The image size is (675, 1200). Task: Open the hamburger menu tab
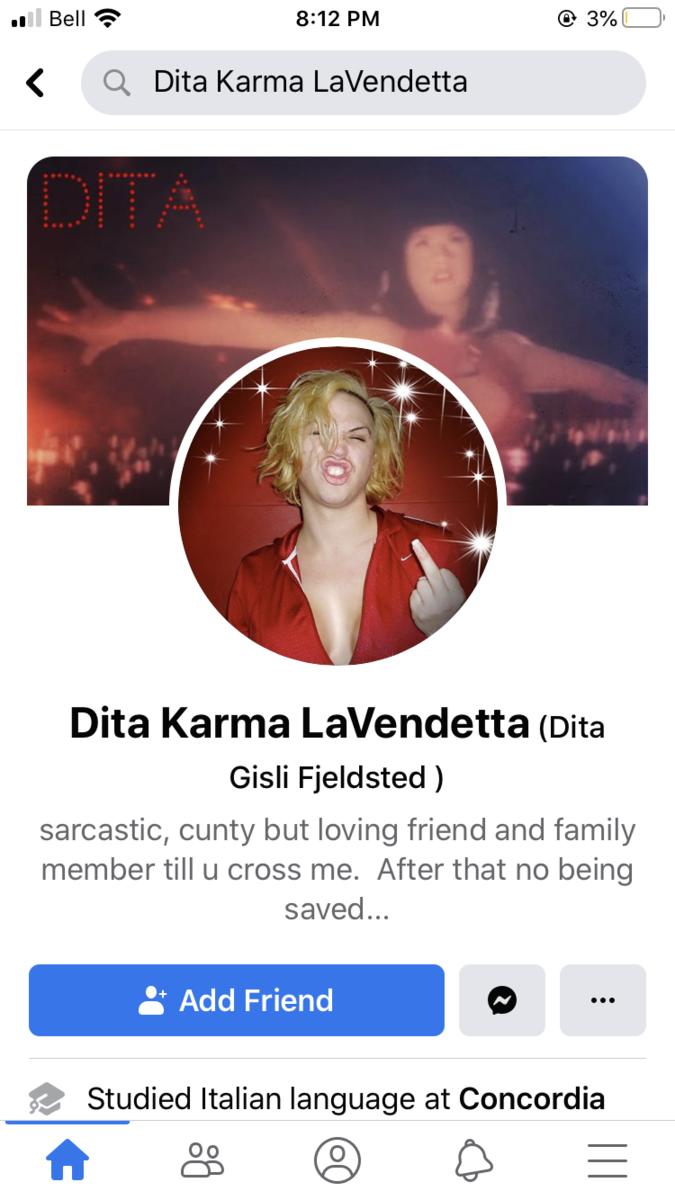607,1161
